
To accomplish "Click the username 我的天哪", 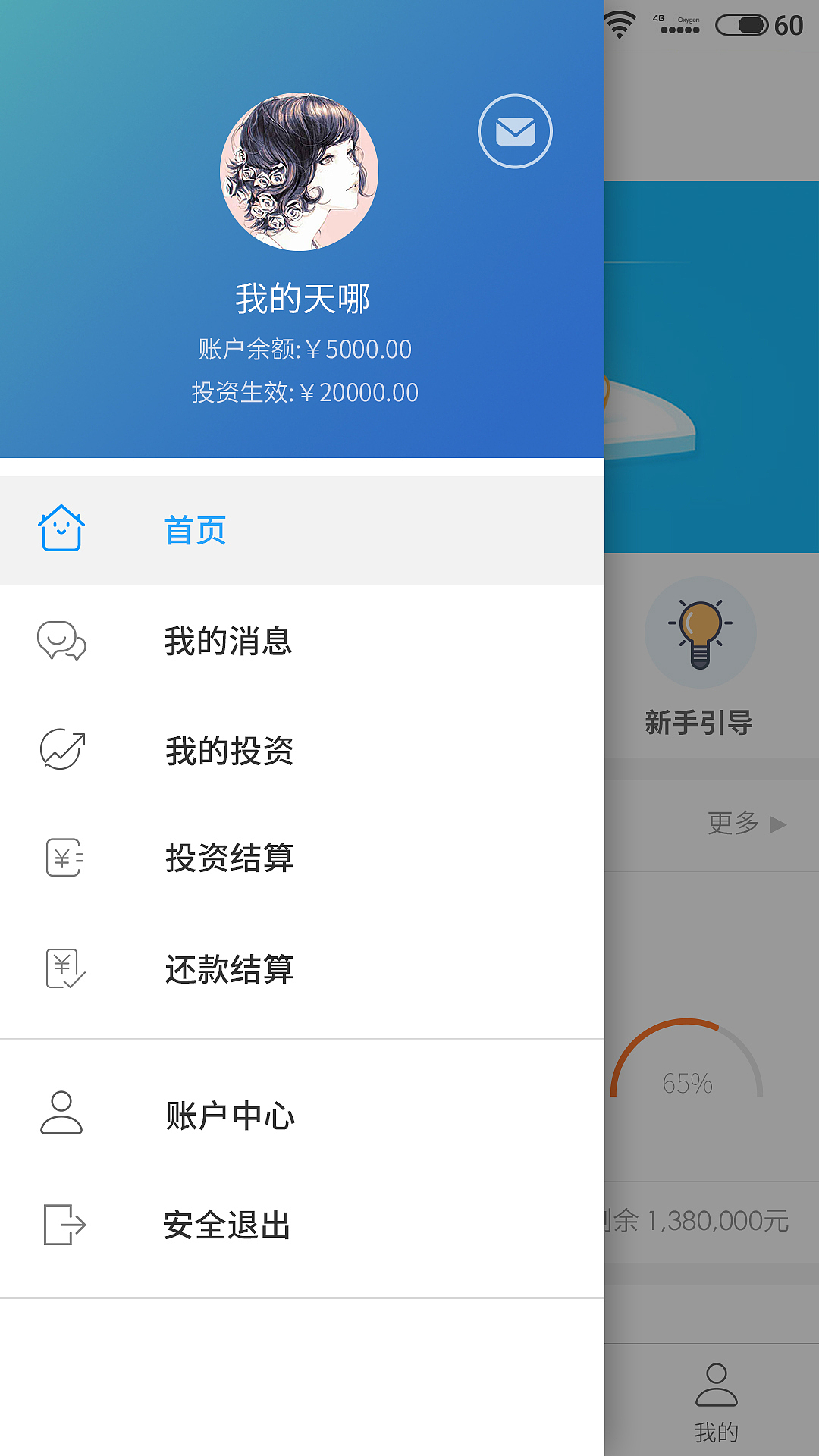I will 302,299.
